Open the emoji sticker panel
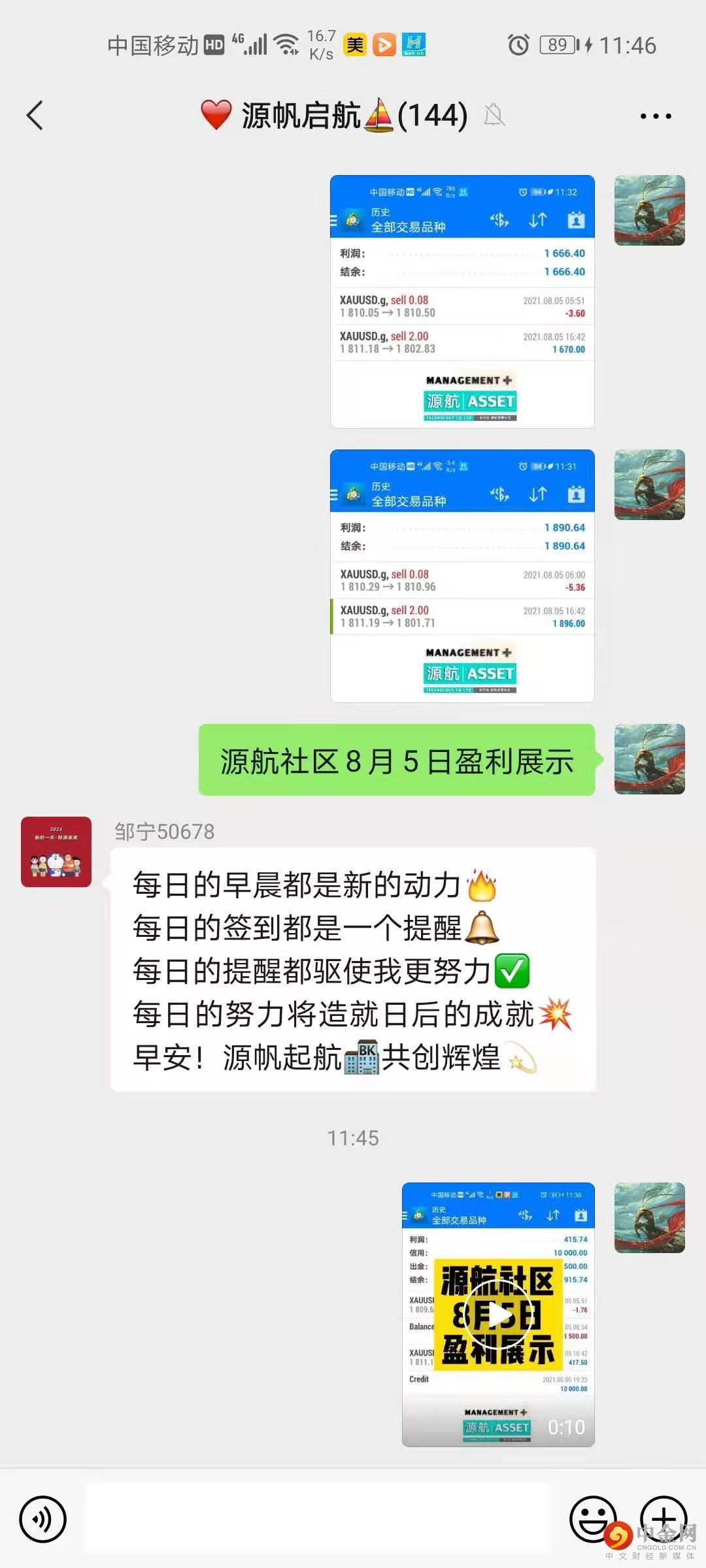This screenshot has height=1568, width=706. click(592, 1519)
